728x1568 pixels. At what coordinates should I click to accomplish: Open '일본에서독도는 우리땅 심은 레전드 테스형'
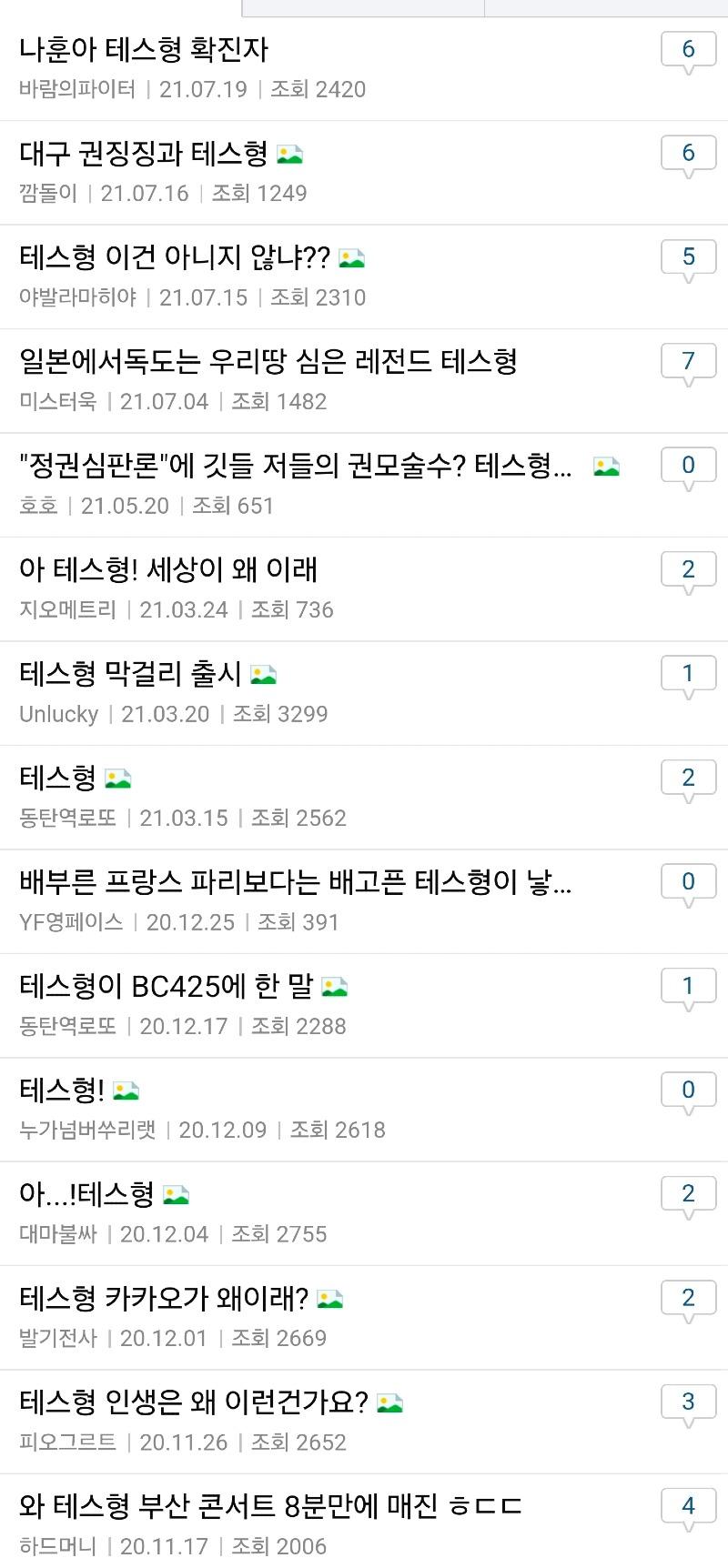click(x=268, y=362)
